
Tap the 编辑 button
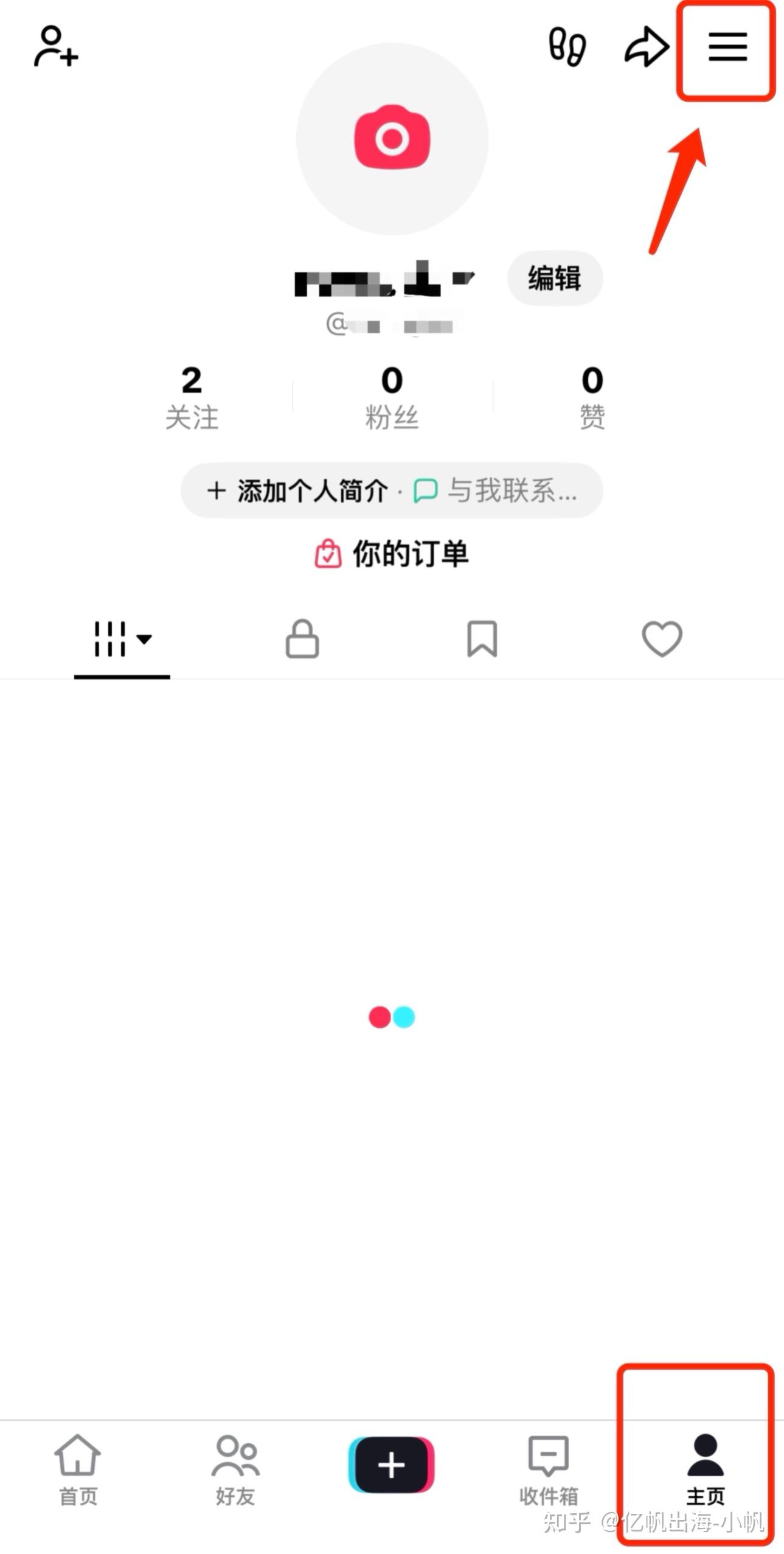pyautogui.click(x=555, y=278)
